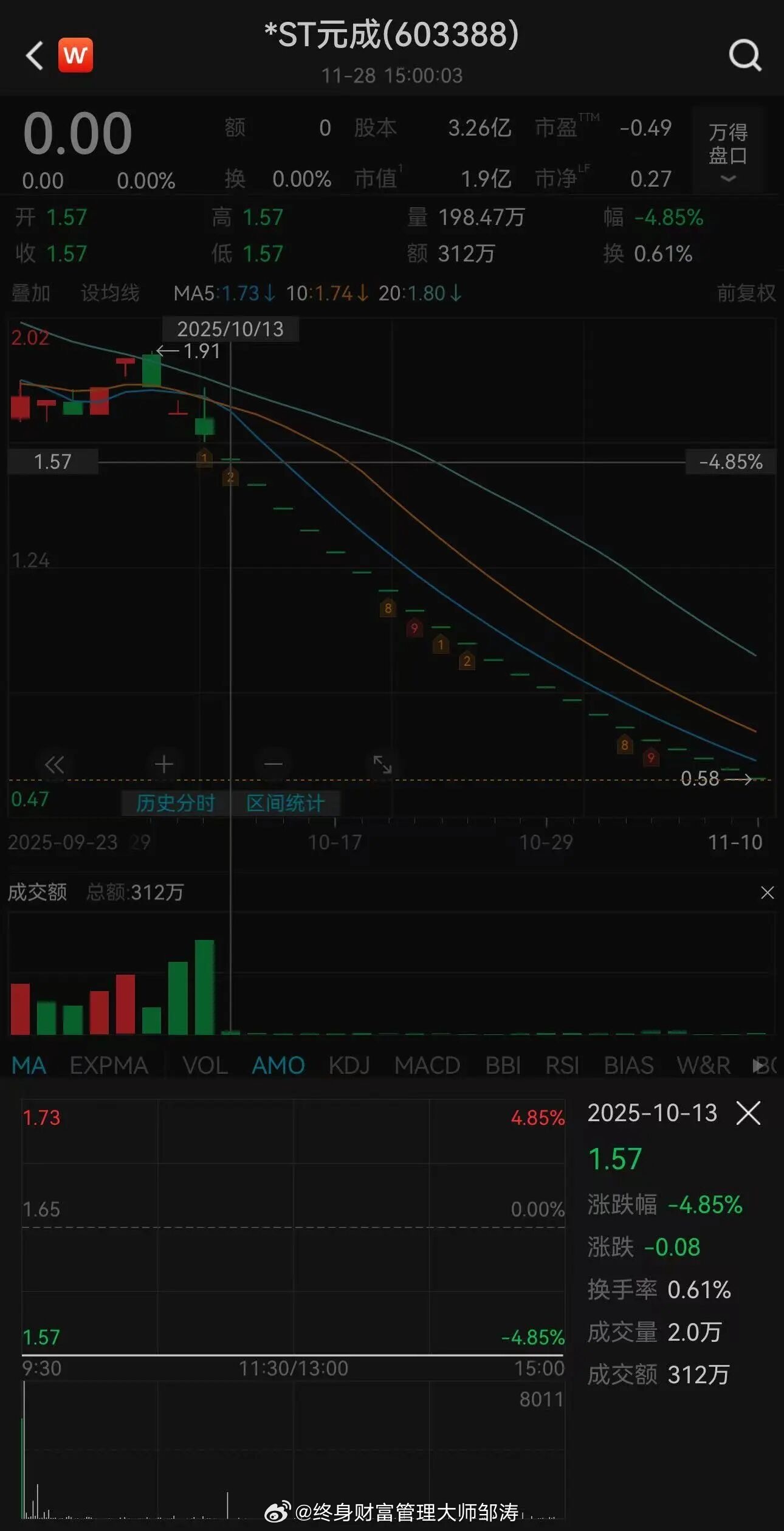Expand the 万得盘口 panel chevron
Image resolution: width=784 pixels, height=1531 pixels.
pos(727,179)
